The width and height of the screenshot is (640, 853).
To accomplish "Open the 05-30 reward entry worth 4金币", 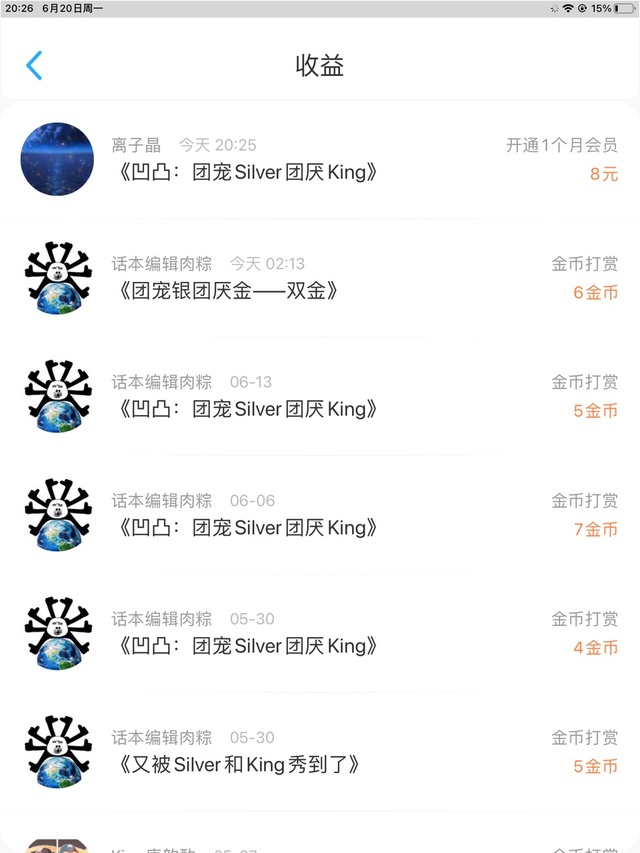I will click(320, 633).
